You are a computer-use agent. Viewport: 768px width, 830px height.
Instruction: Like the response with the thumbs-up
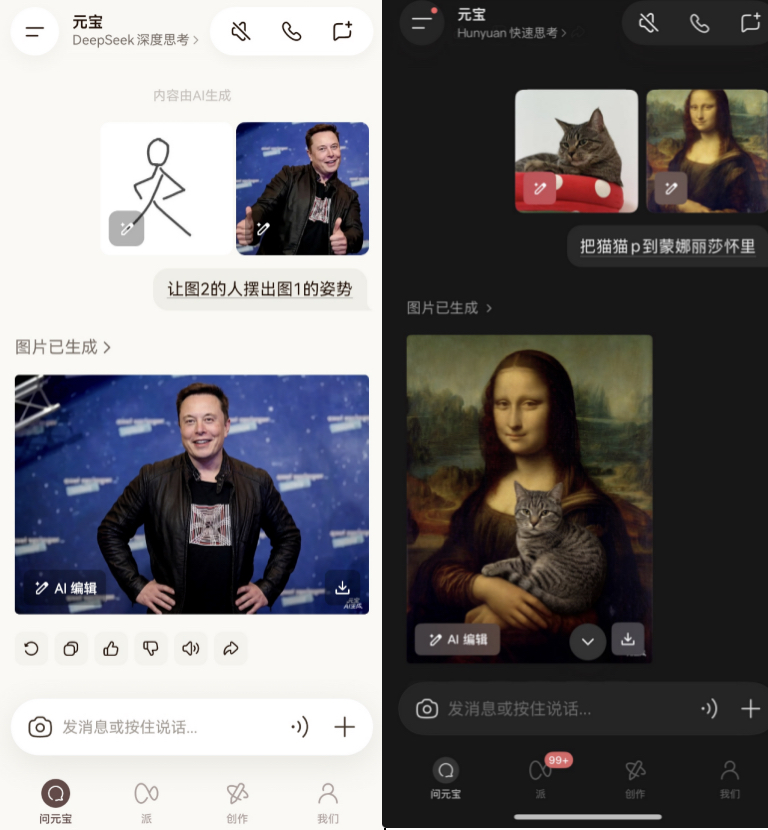pyautogui.click(x=111, y=649)
